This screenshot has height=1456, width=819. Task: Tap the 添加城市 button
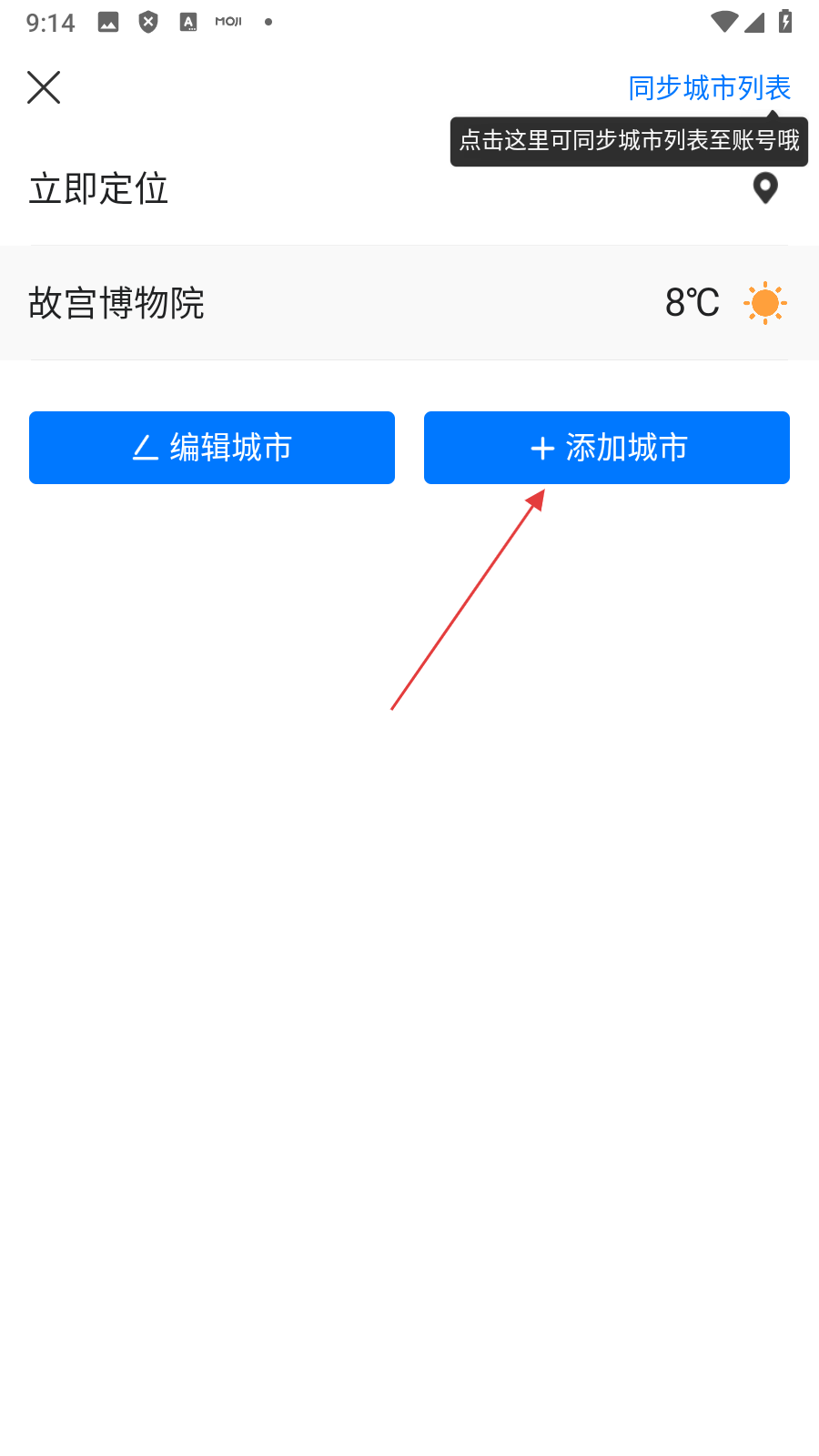coord(607,448)
